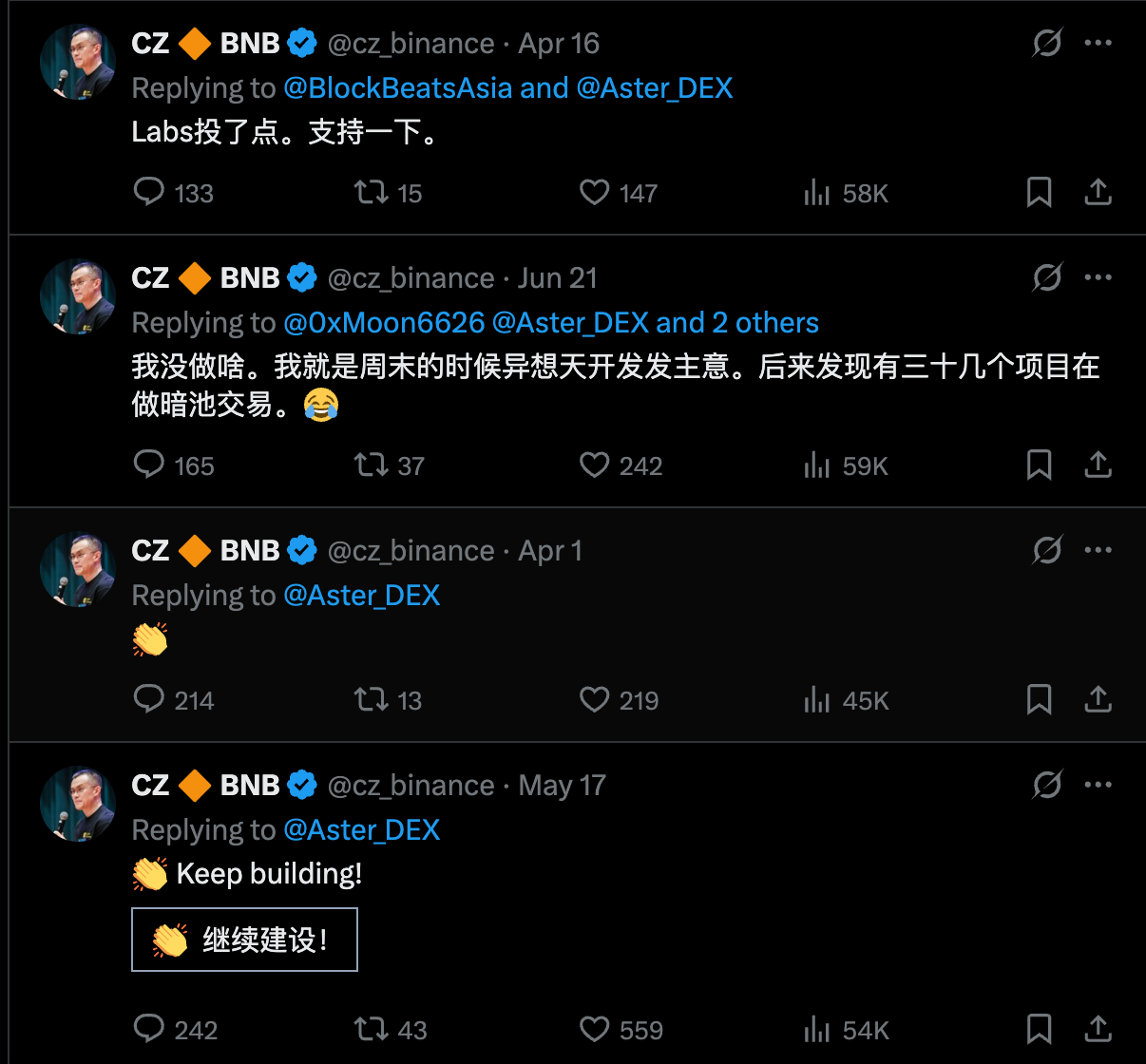This screenshot has width=1146, height=1064.
Task: Repost the May 17 Keep building tweet
Action: pyautogui.click(x=371, y=1029)
